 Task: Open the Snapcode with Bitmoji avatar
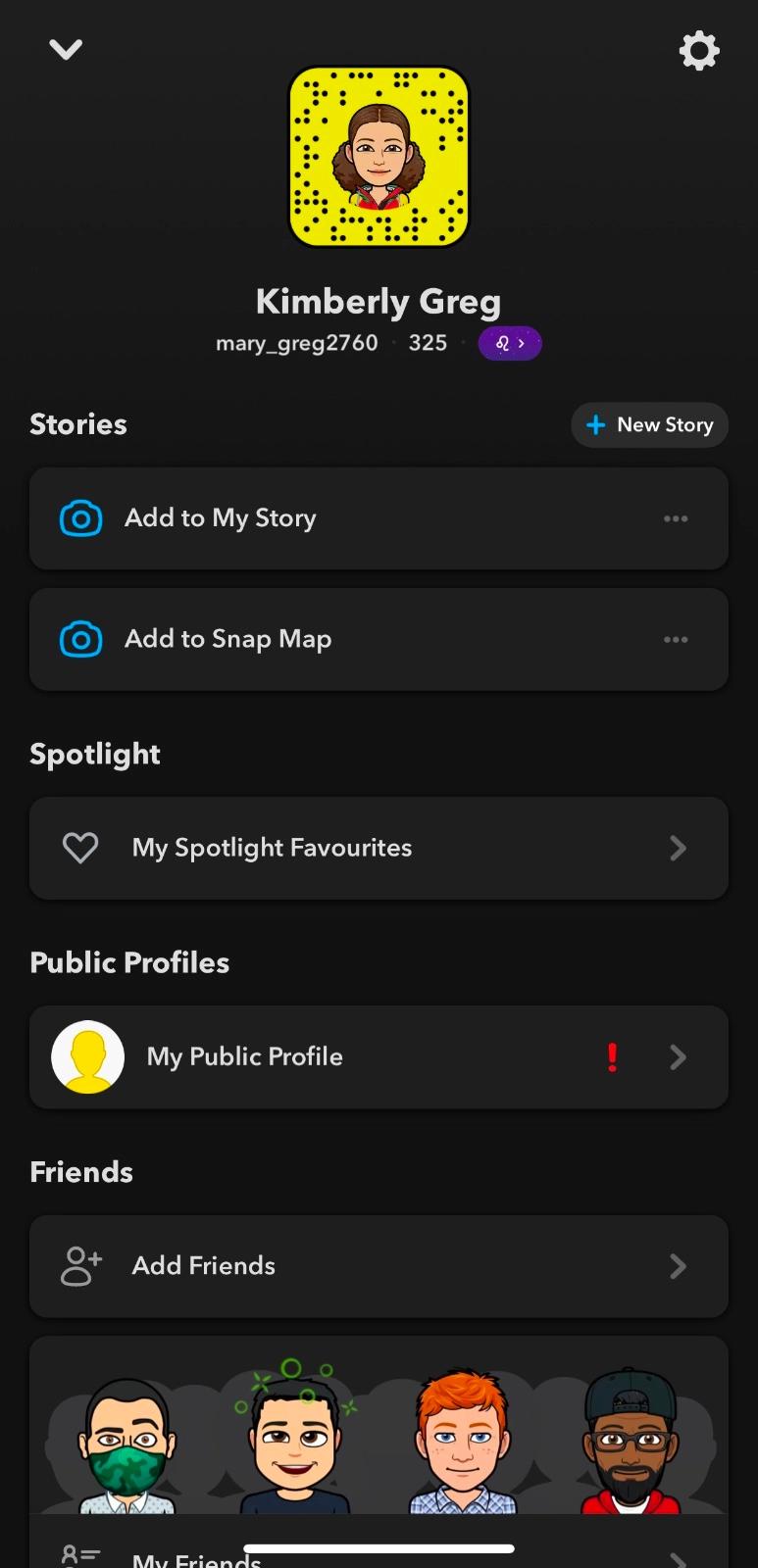(x=379, y=157)
